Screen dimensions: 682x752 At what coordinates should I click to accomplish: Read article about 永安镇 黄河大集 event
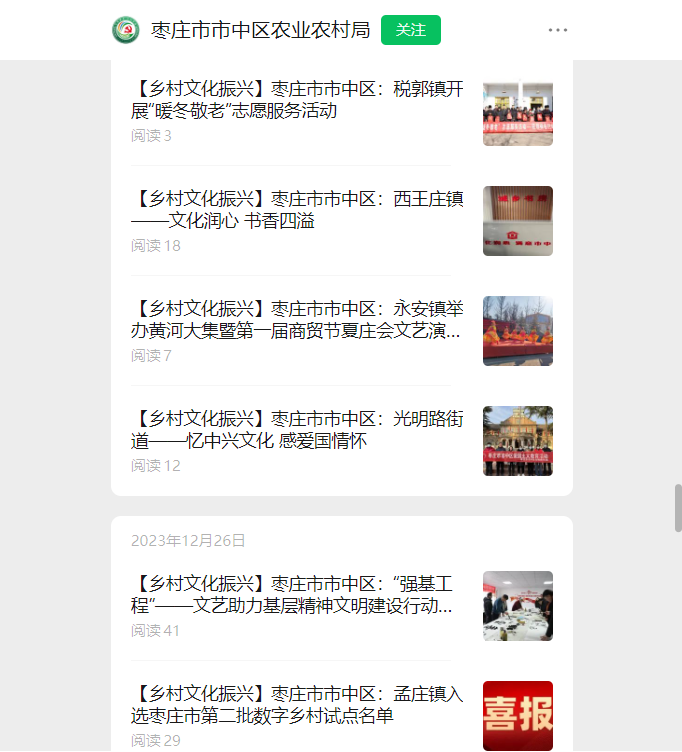coord(298,320)
